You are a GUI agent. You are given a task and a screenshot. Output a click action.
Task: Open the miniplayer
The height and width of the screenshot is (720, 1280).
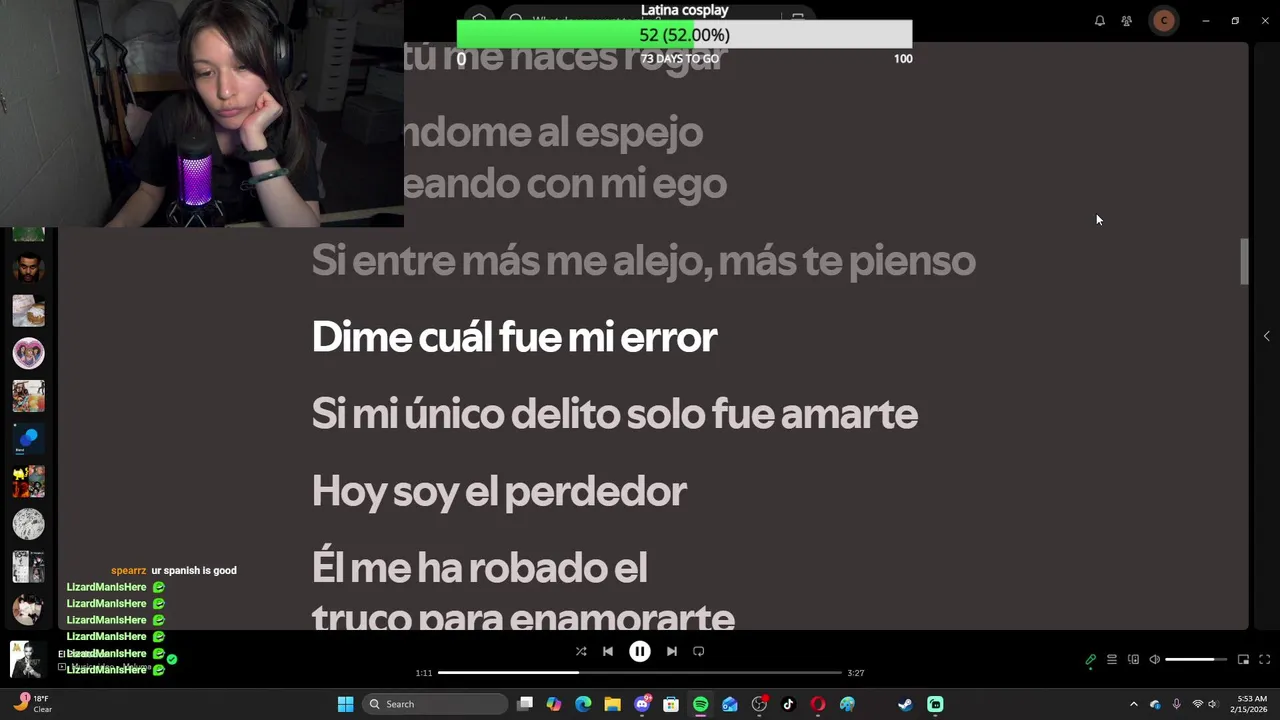pyautogui.click(x=1243, y=659)
